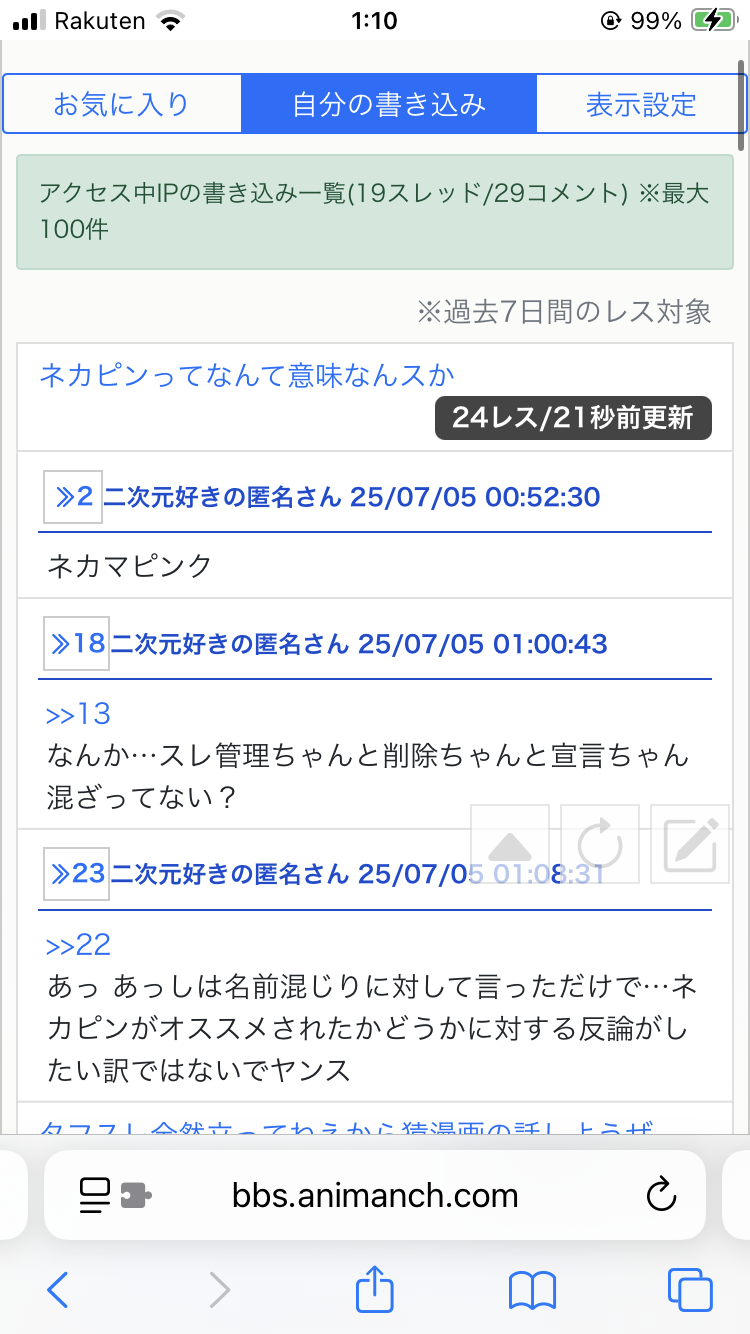Jump to reply number 23

[77, 874]
